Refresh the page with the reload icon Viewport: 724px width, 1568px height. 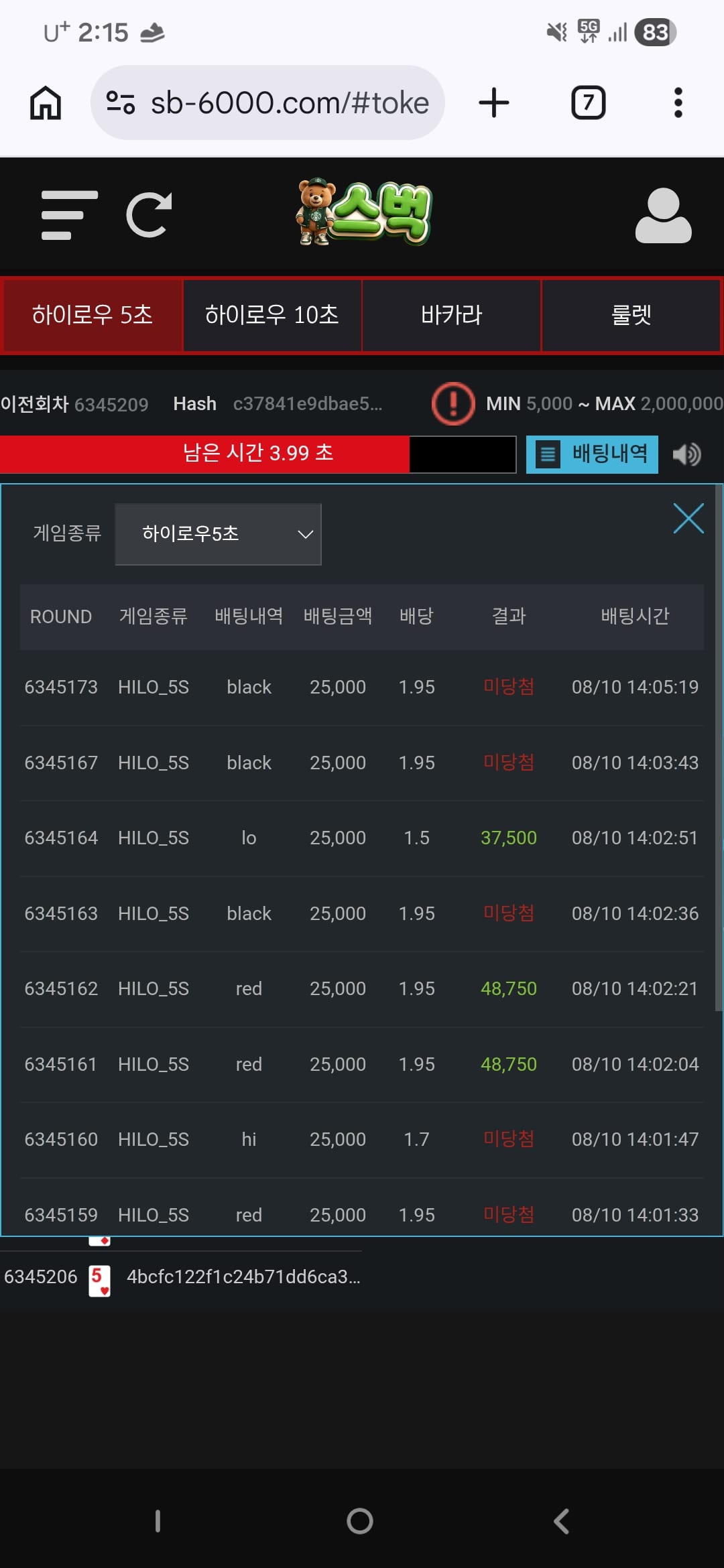click(x=149, y=215)
